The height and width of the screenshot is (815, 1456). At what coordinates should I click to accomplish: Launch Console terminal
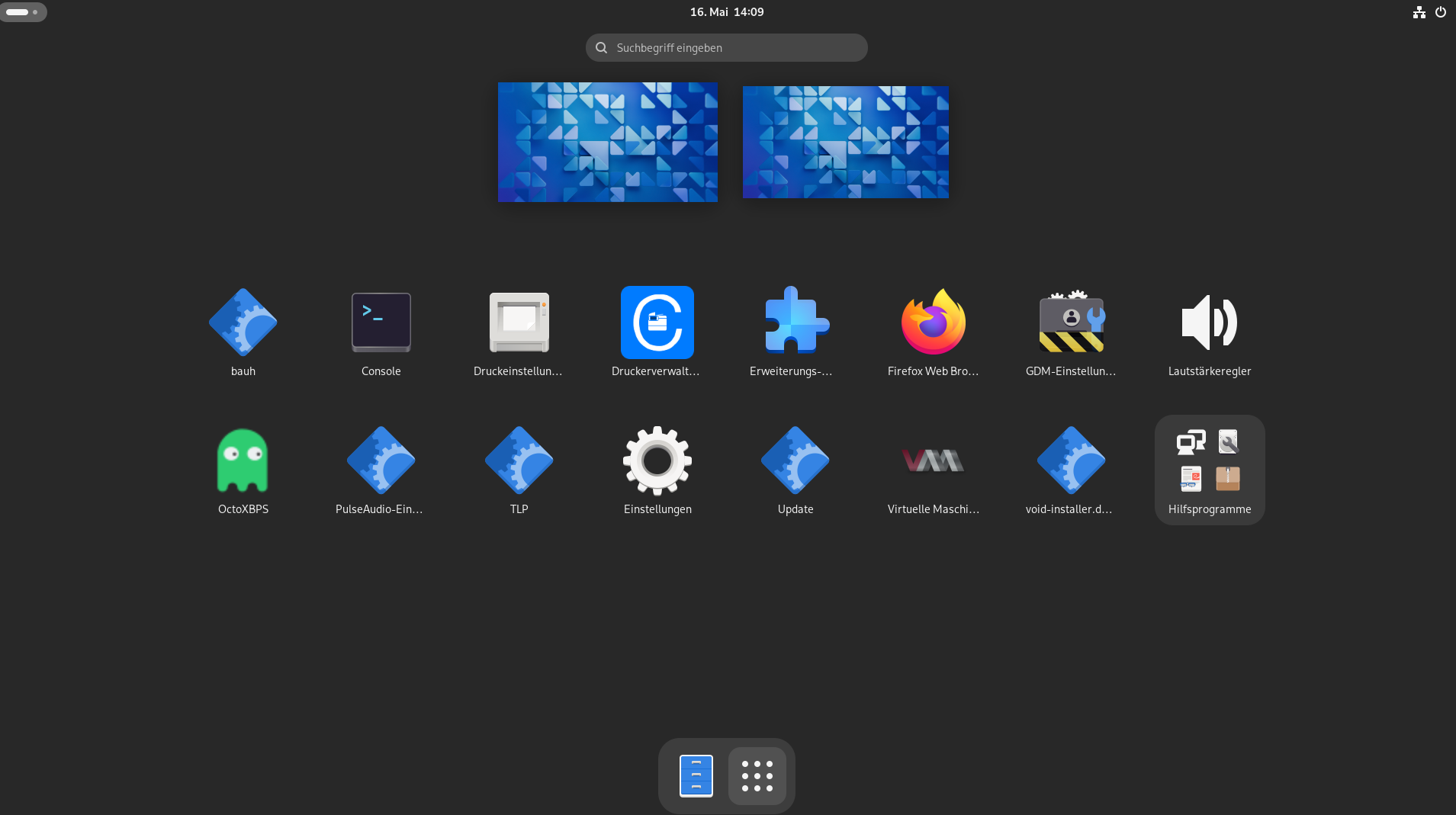click(381, 322)
